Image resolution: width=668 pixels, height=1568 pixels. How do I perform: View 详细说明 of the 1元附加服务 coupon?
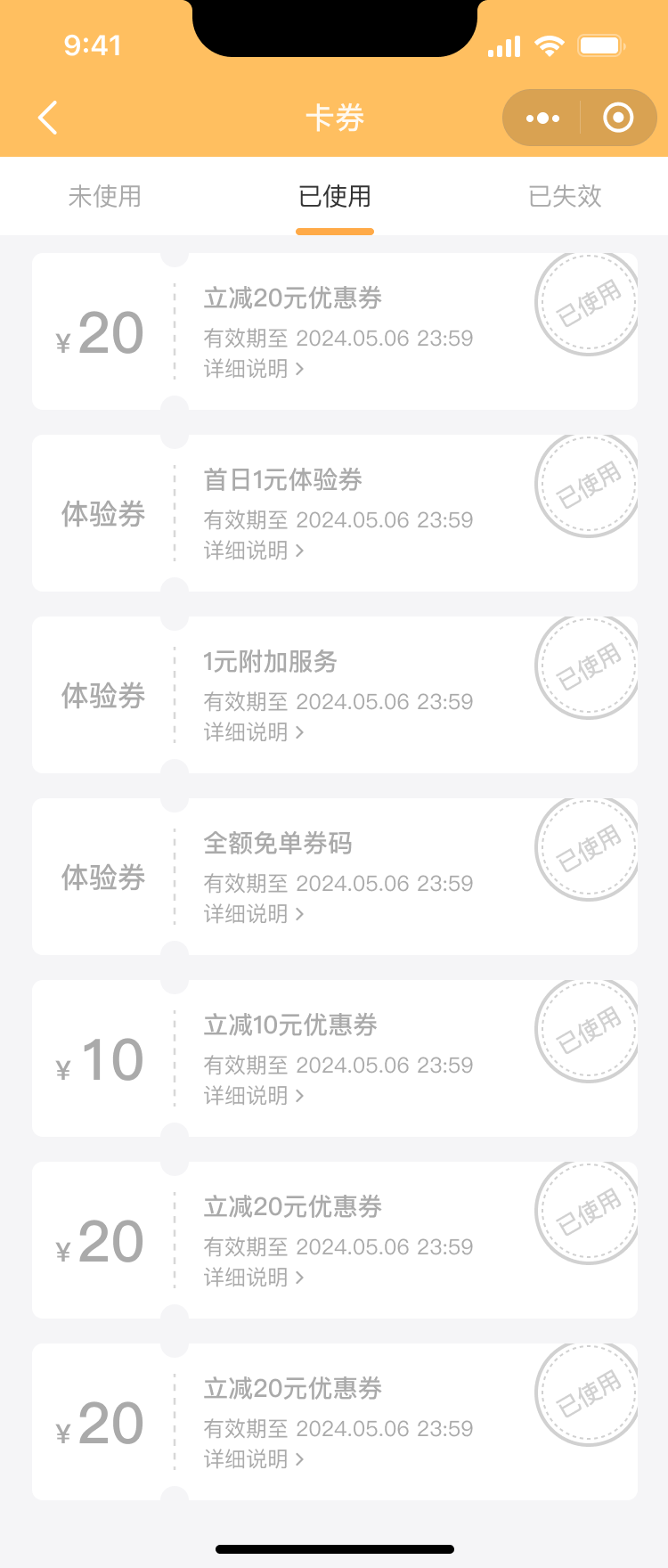click(x=254, y=732)
